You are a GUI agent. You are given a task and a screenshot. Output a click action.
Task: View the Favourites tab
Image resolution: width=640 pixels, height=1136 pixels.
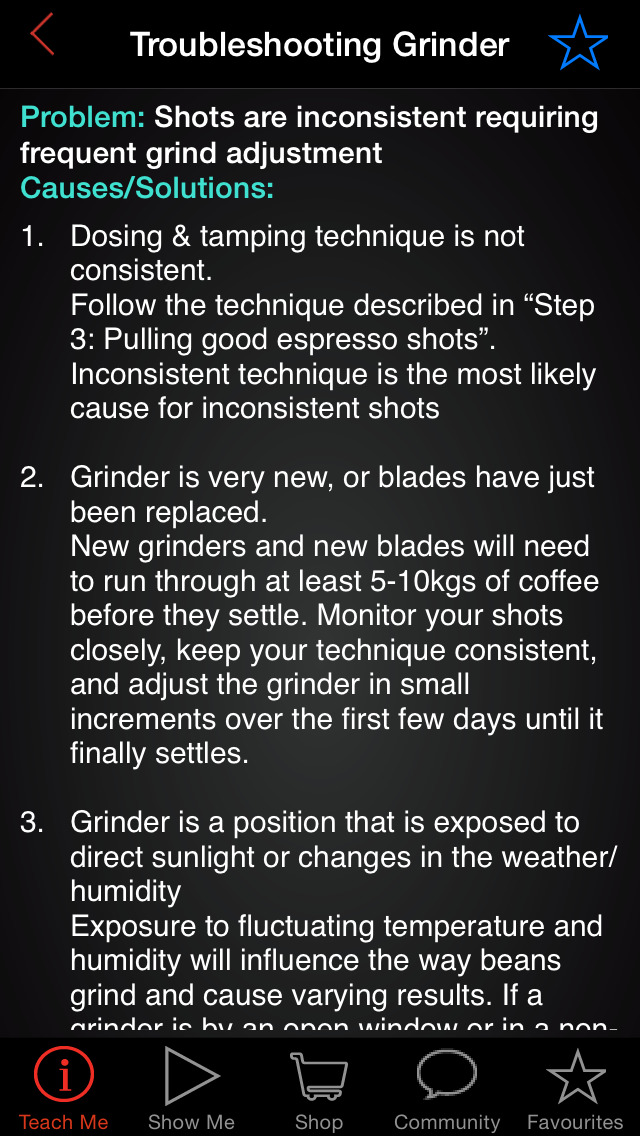pyautogui.click(x=575, y=1088)
